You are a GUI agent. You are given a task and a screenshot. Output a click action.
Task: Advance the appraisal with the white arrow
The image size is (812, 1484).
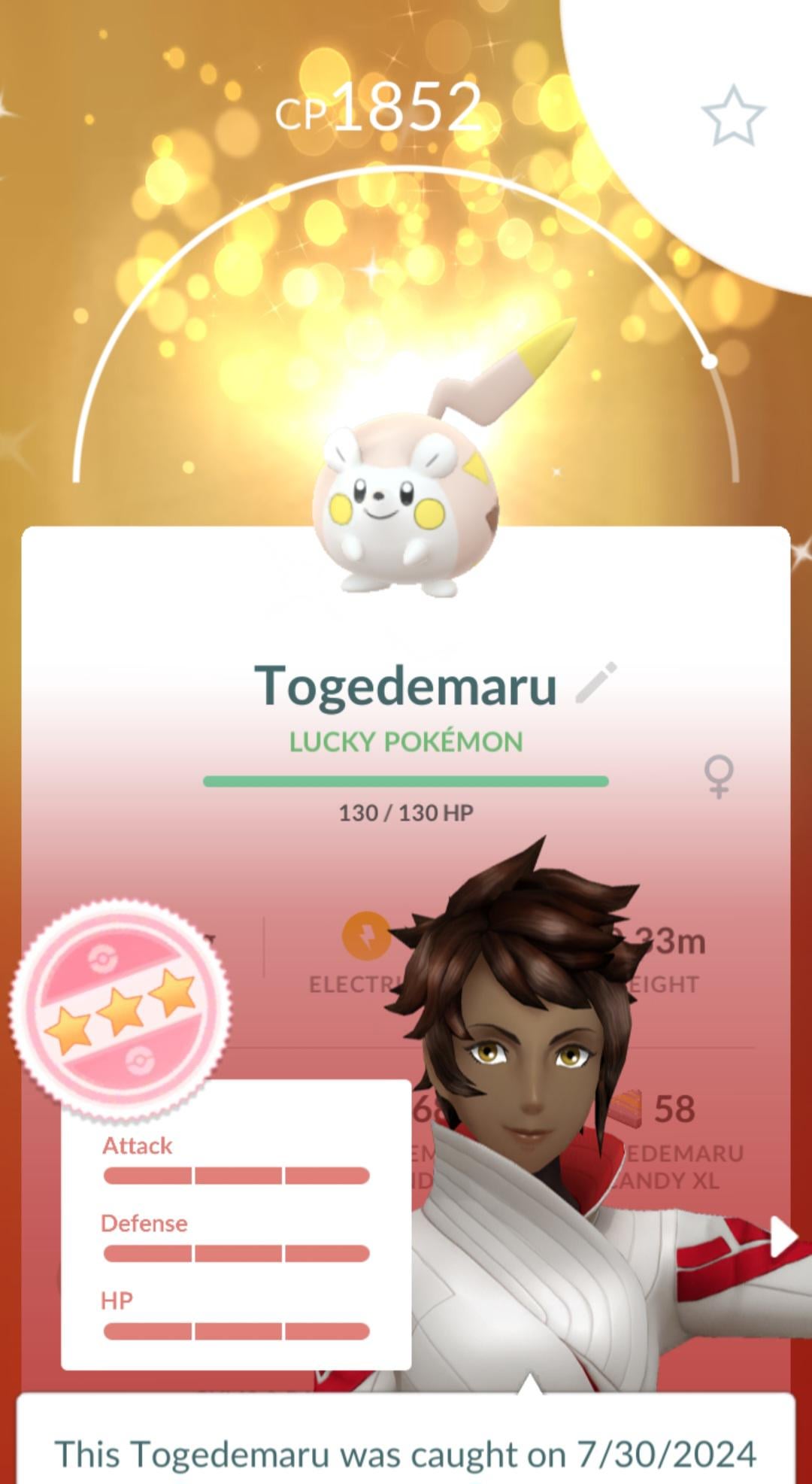tap(783, 1237)
